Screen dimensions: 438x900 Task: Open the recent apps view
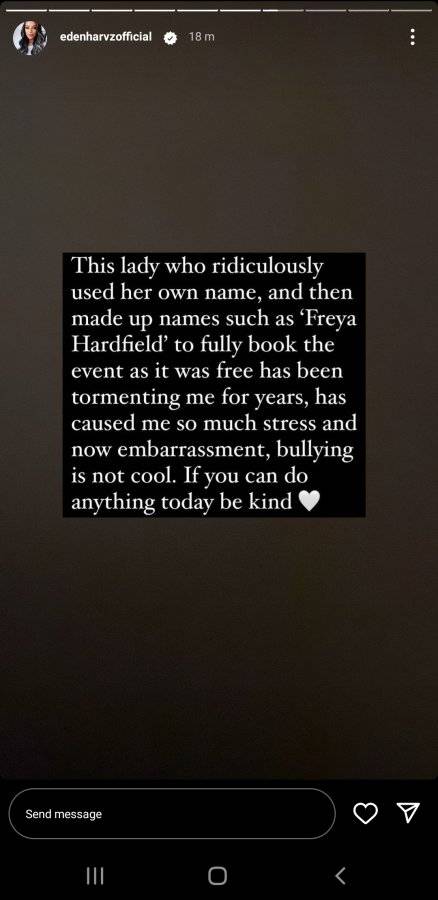(x=95, y=876)
